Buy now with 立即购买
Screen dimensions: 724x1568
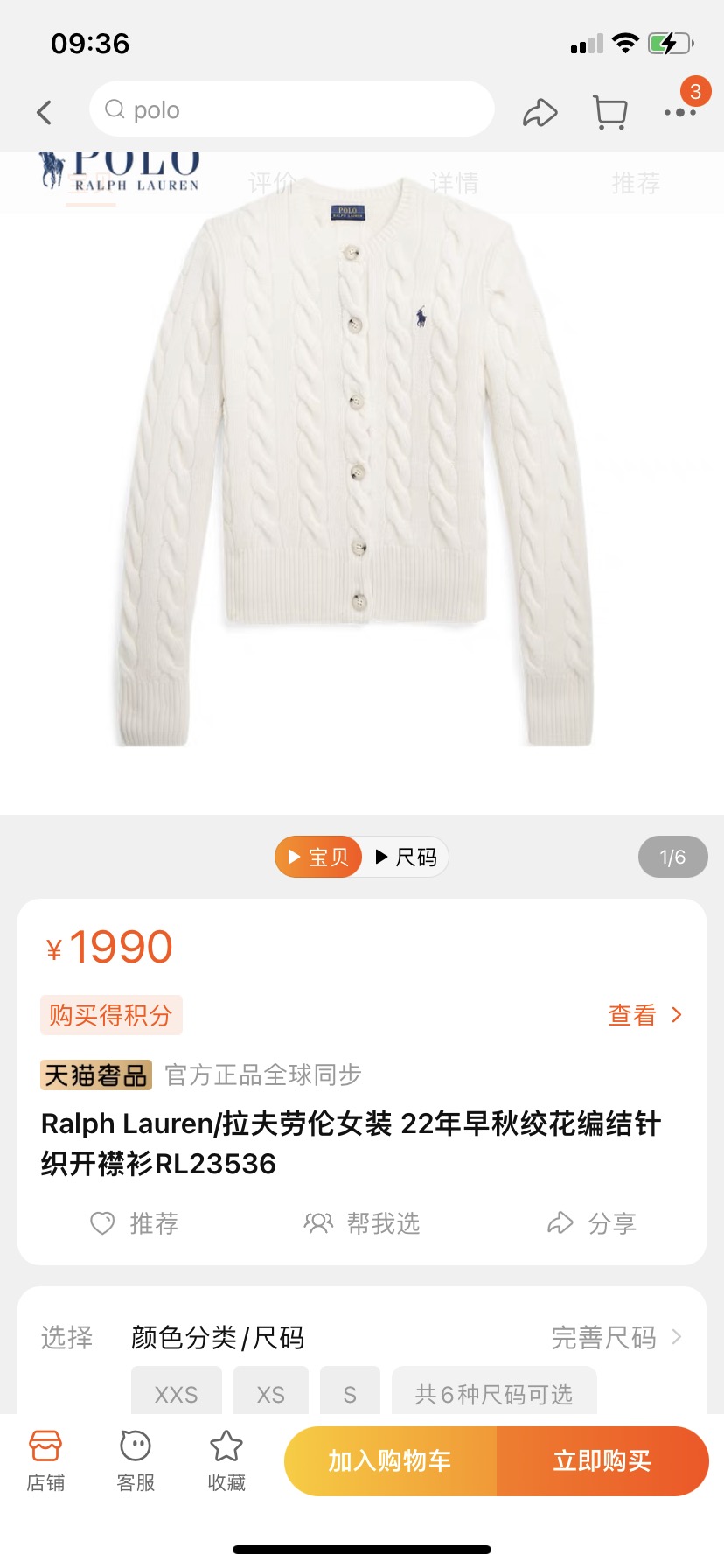(x=602, y=1460)
